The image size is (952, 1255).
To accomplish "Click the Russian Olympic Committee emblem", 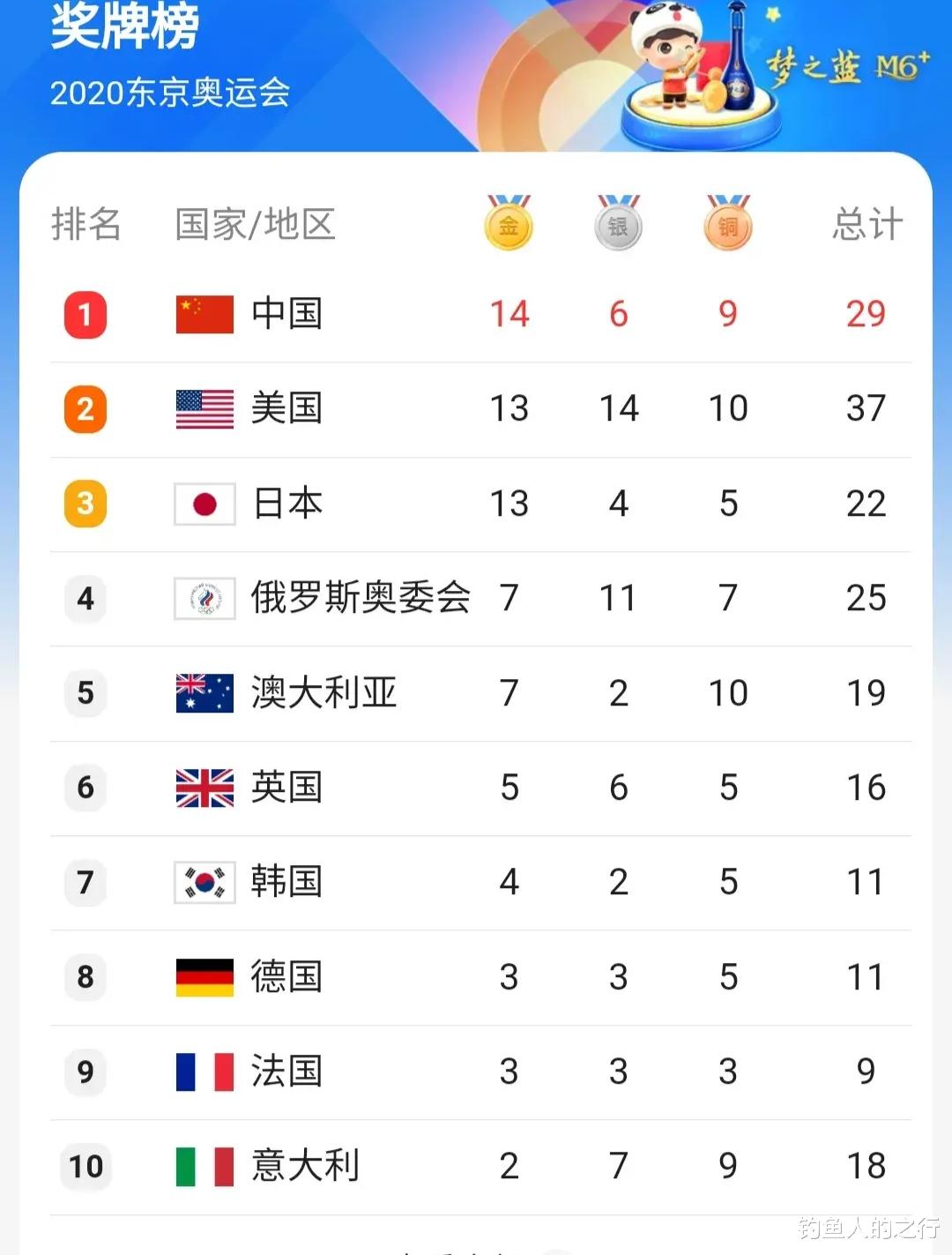I will pos(204,598).
